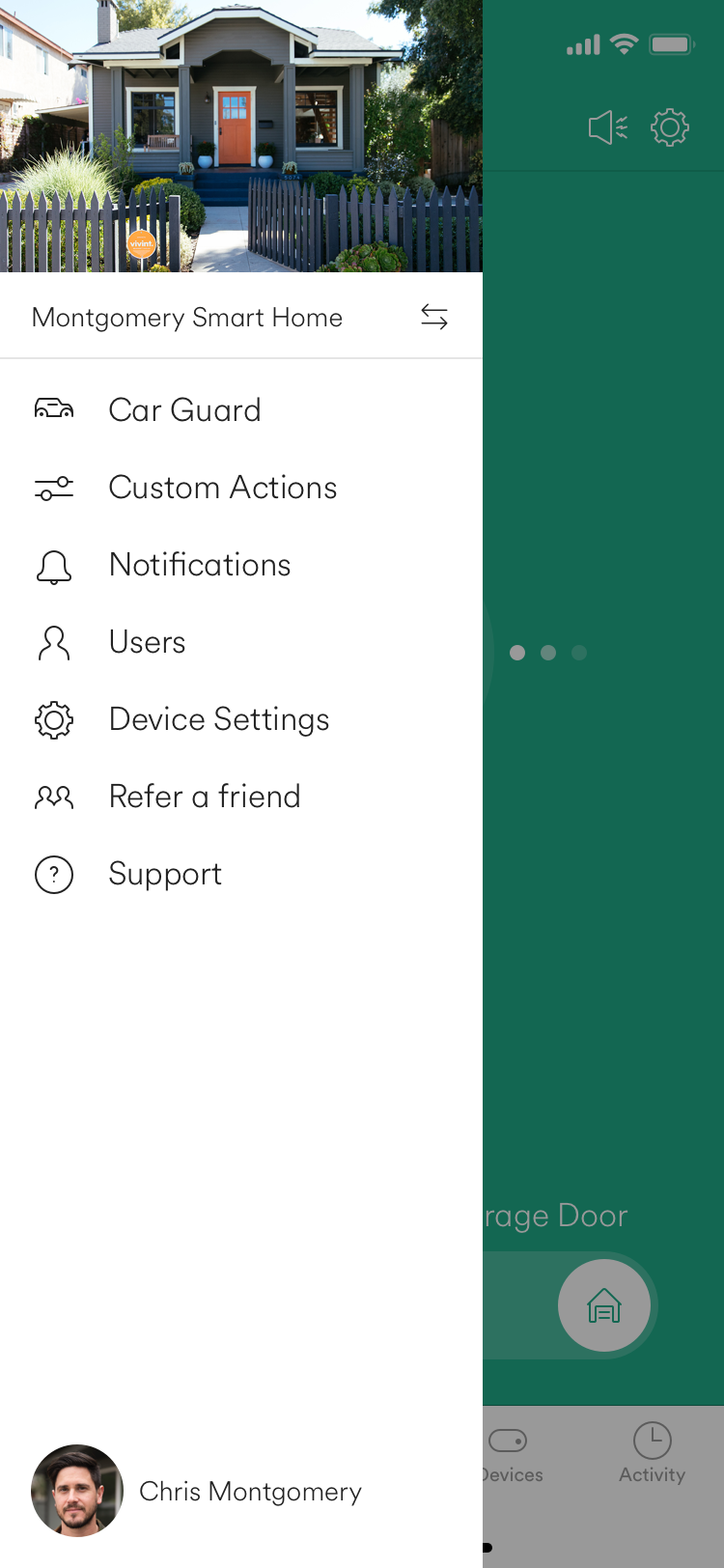Switch to the Activity tab
This screenshot has height=1568, width=724.
pyautogui.click(x=652, y=1454)
